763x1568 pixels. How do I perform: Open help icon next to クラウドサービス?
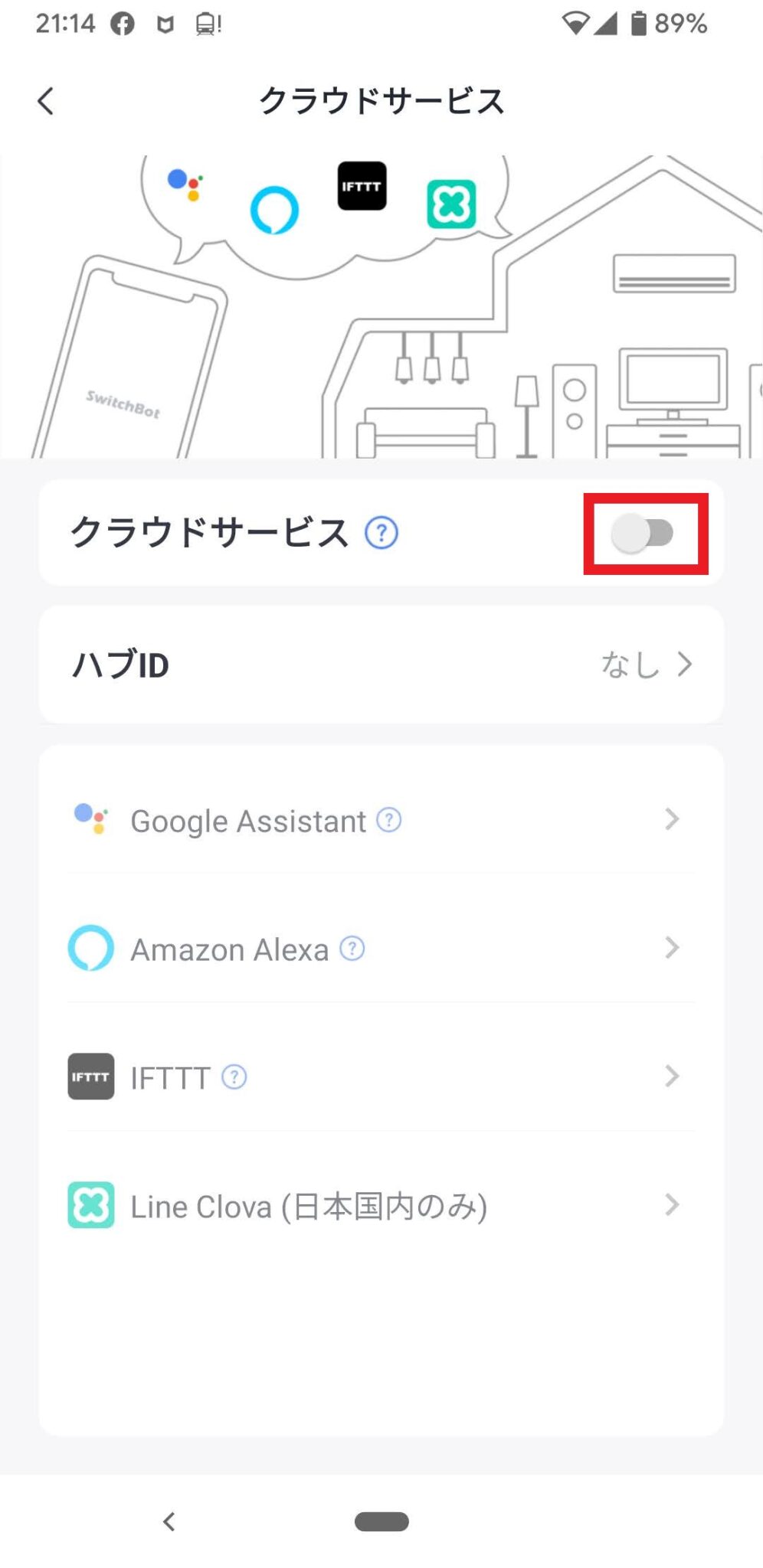(x=381, y=533)
